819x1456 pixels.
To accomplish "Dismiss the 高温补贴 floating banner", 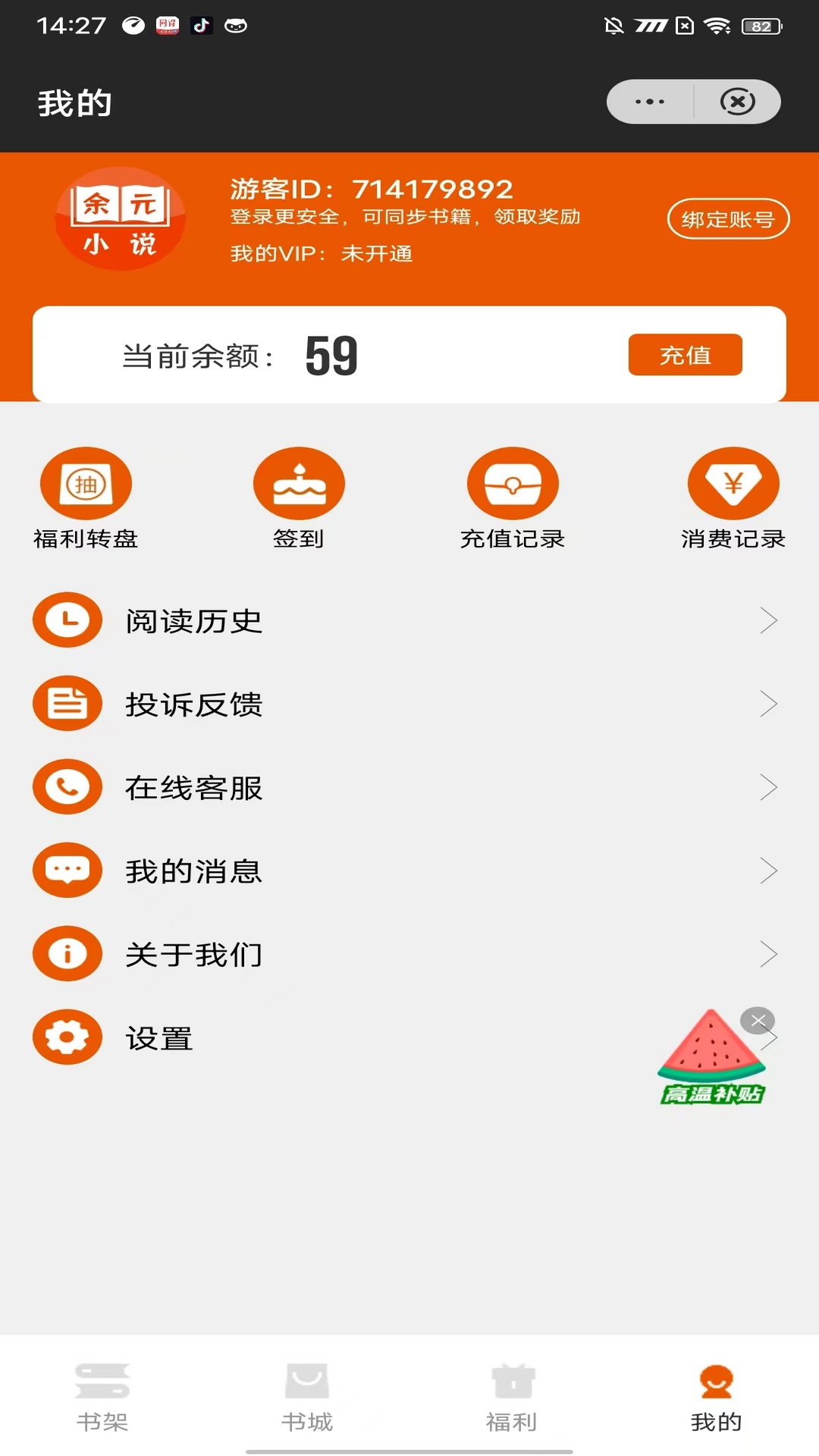I will point(758,1021).
